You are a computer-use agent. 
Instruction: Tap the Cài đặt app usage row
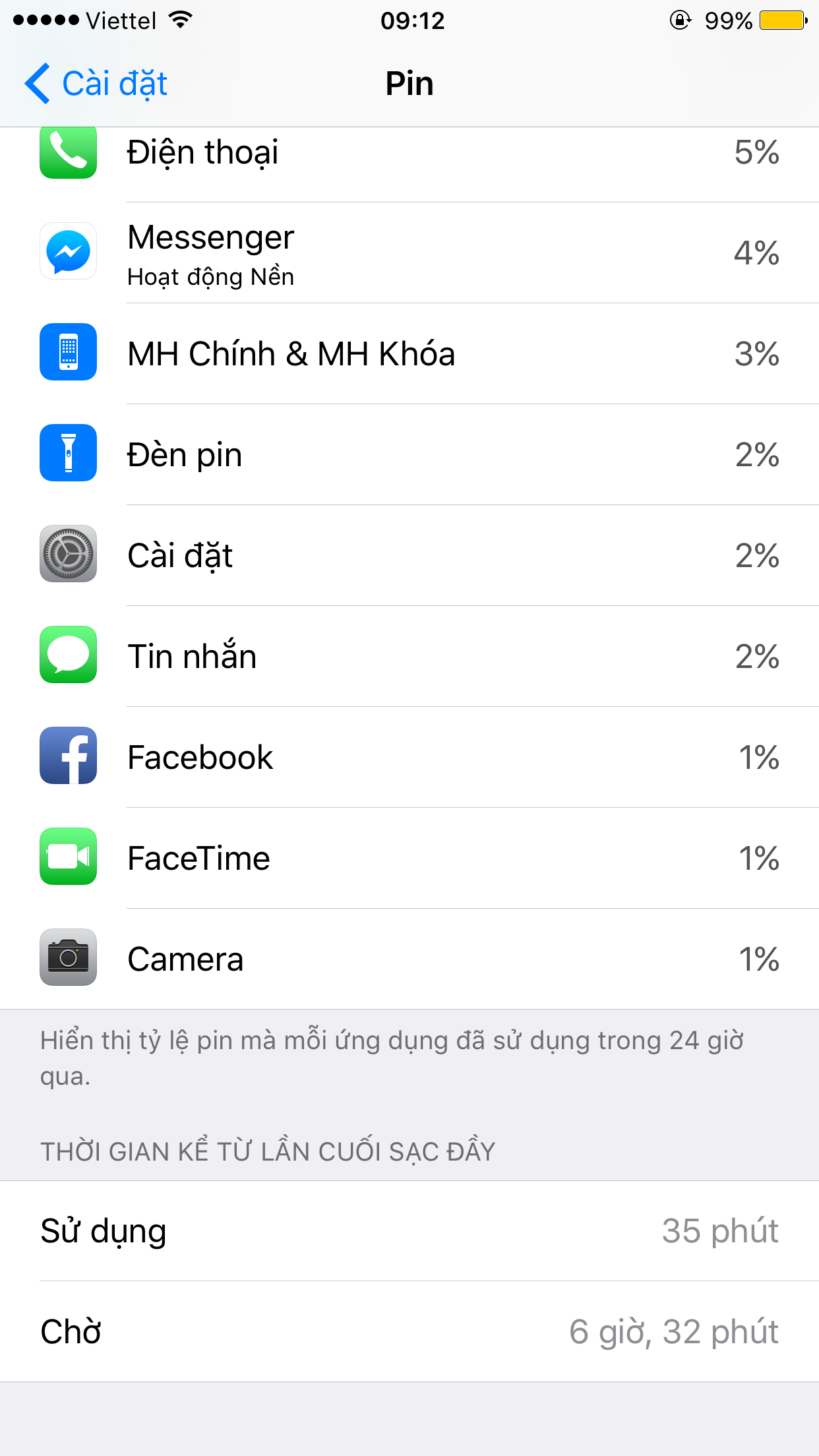click(409, 556)
